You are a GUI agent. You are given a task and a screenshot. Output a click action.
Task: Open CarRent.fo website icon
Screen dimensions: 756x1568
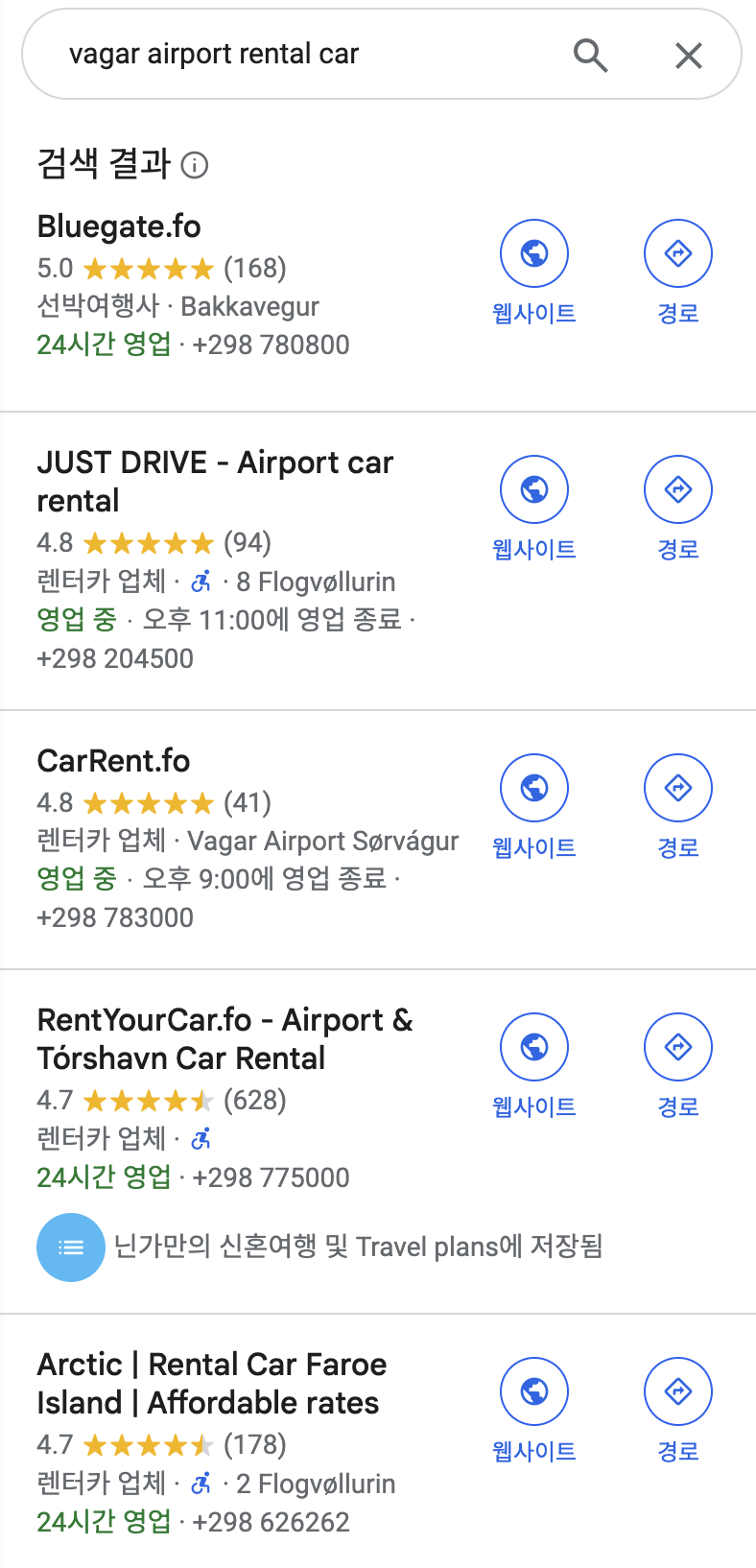click(x=533, y=787)
